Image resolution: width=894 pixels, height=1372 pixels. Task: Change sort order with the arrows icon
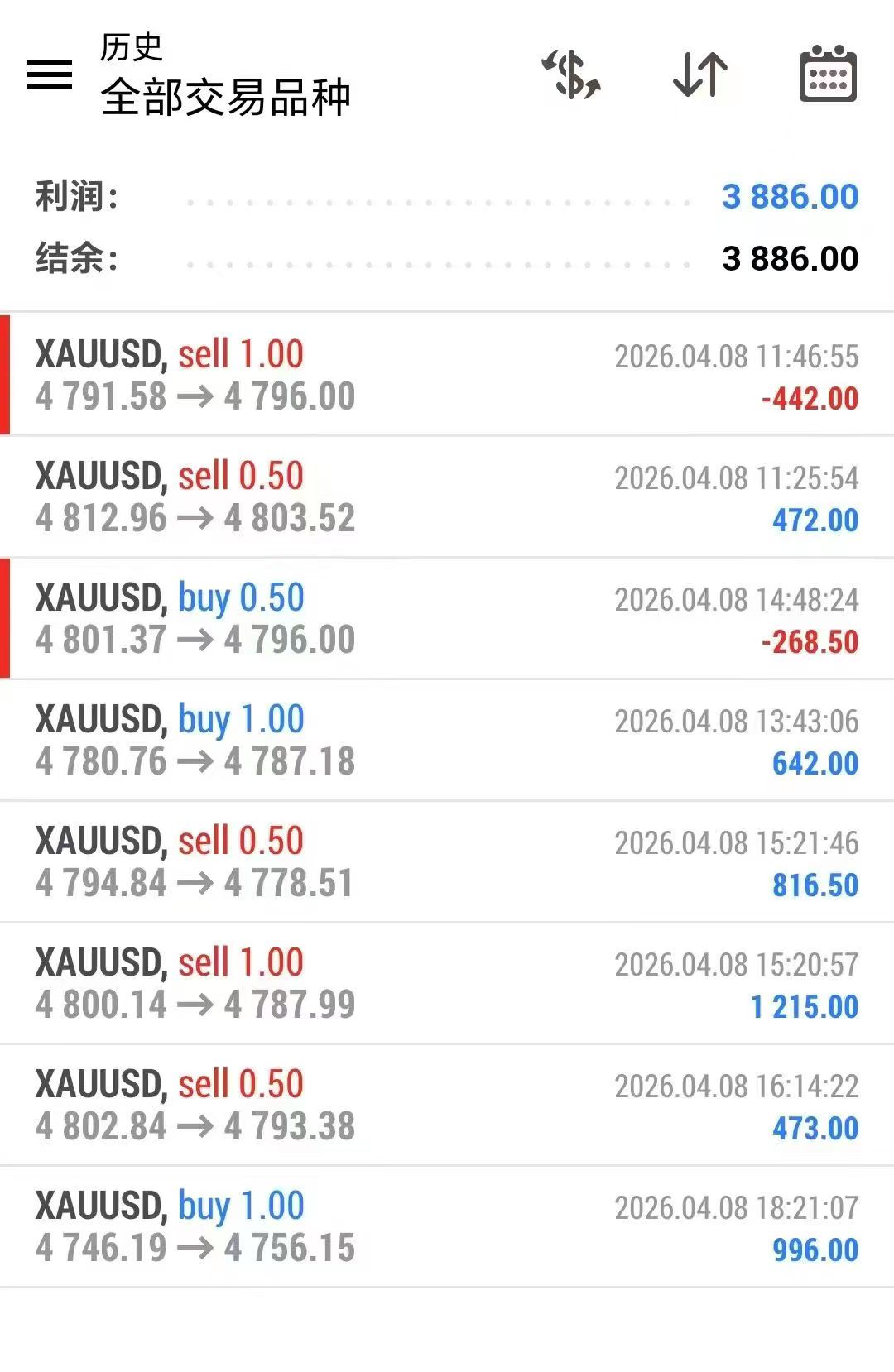pyautogui.click(x=700, y=74)
